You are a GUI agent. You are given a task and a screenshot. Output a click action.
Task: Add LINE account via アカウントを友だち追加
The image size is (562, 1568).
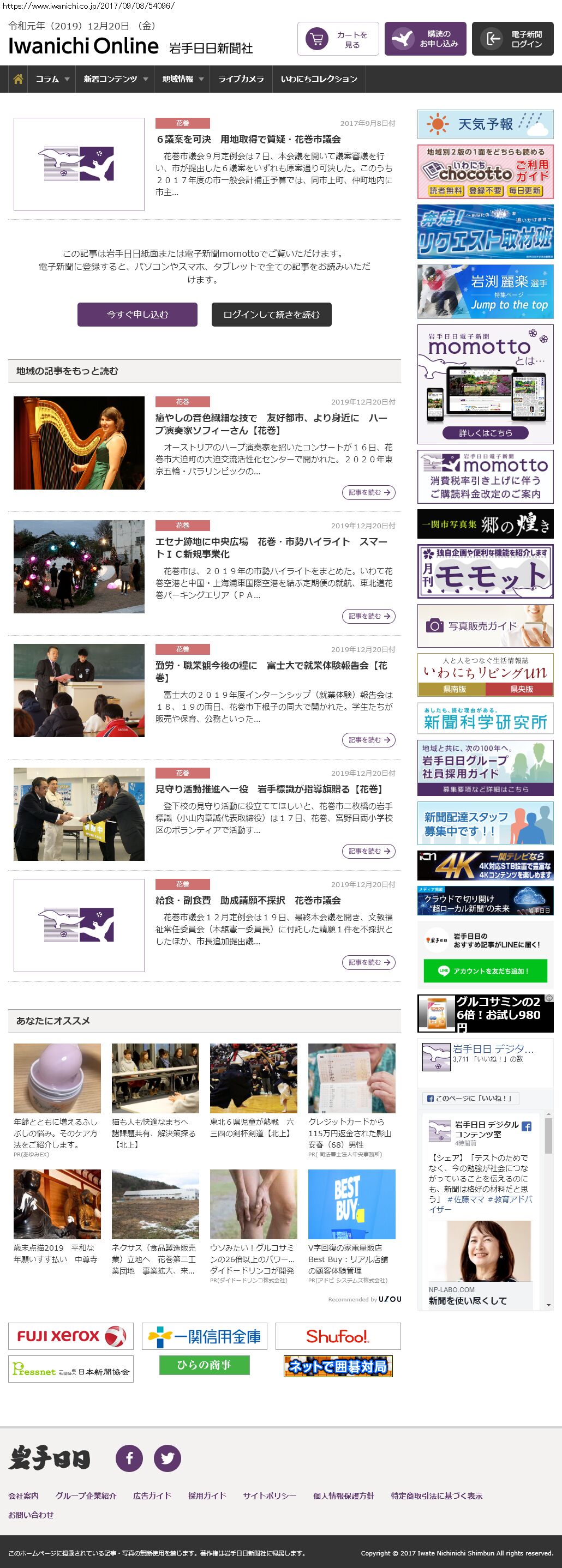click(x=485, y=971)
